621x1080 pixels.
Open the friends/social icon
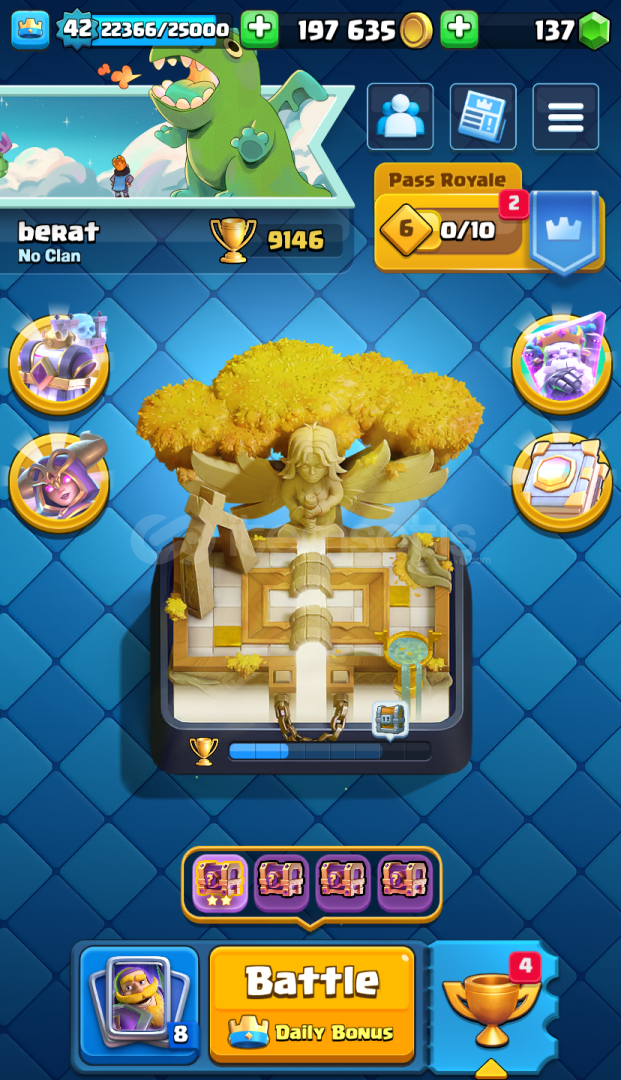coord(400,117)
